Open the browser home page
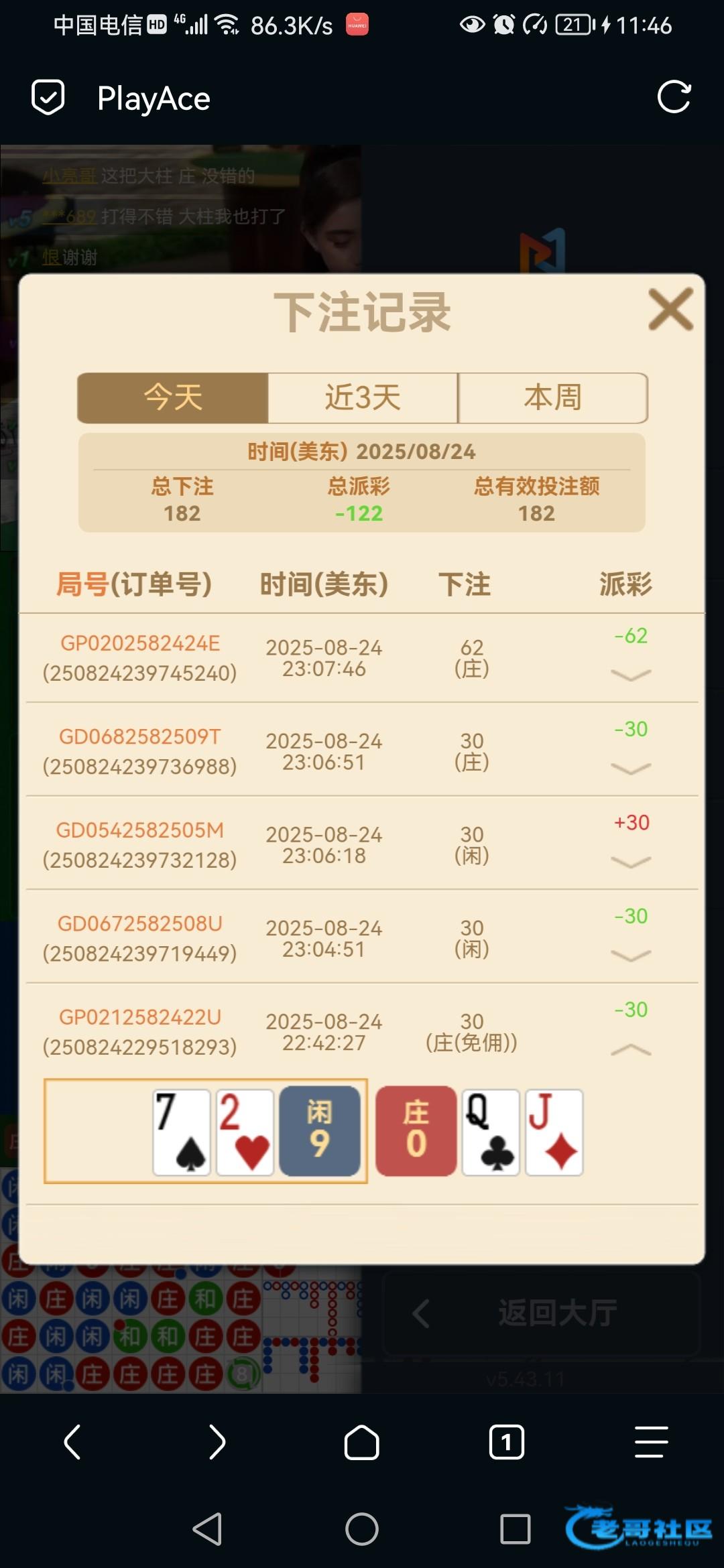 click(x=362, y=1442)
